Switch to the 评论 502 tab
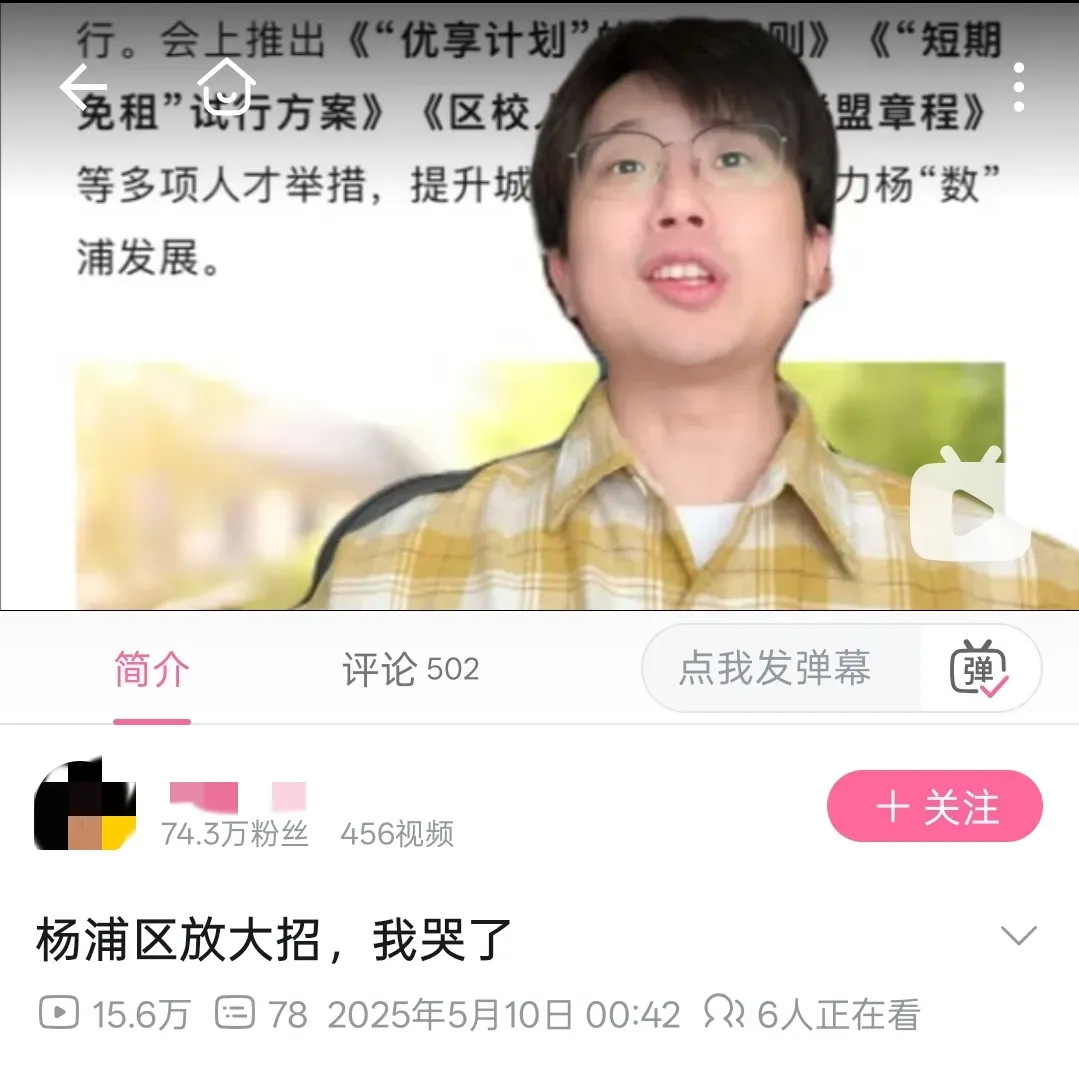Screen dimensions: 1079x1079 pos(410,670)
